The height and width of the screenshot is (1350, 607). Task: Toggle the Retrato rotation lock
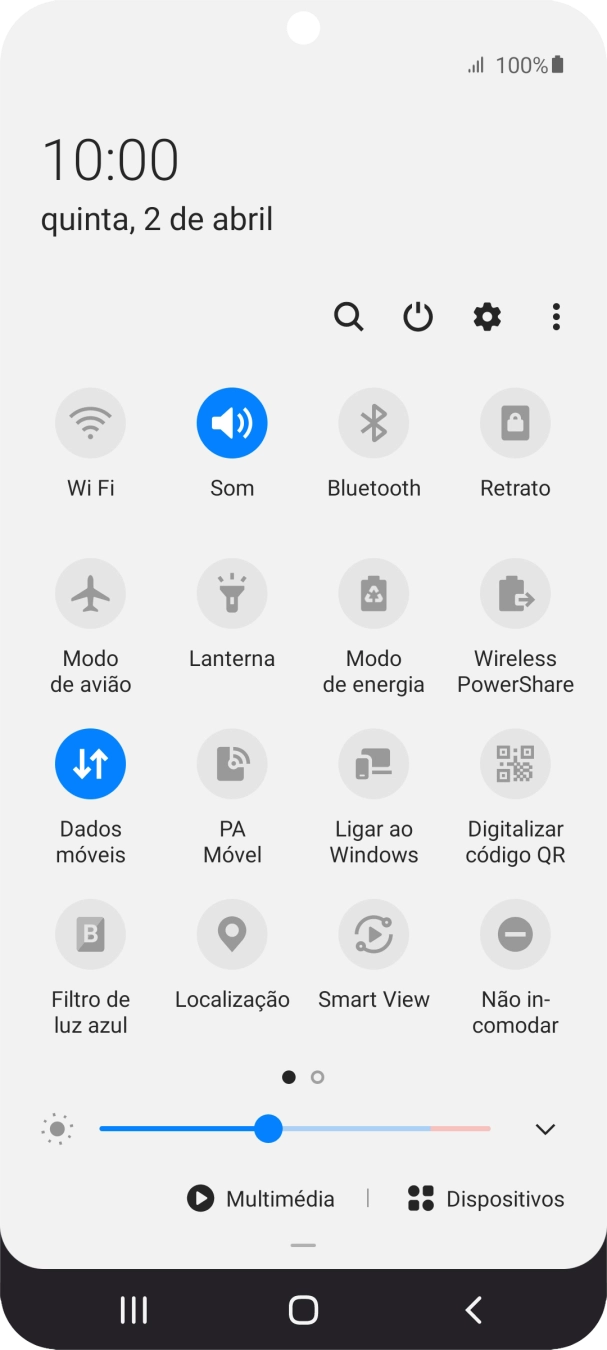515,423
